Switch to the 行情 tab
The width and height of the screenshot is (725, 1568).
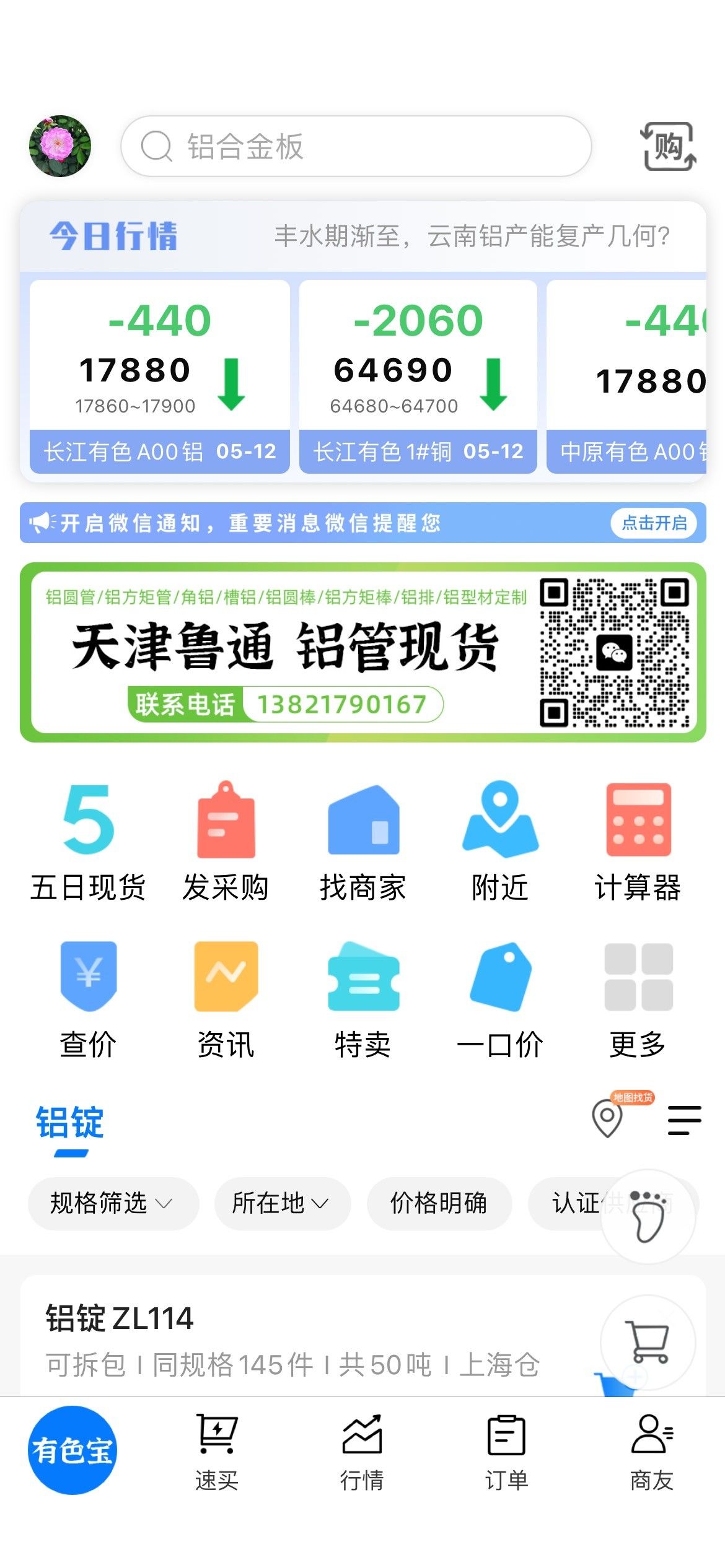coord(362,1452)
